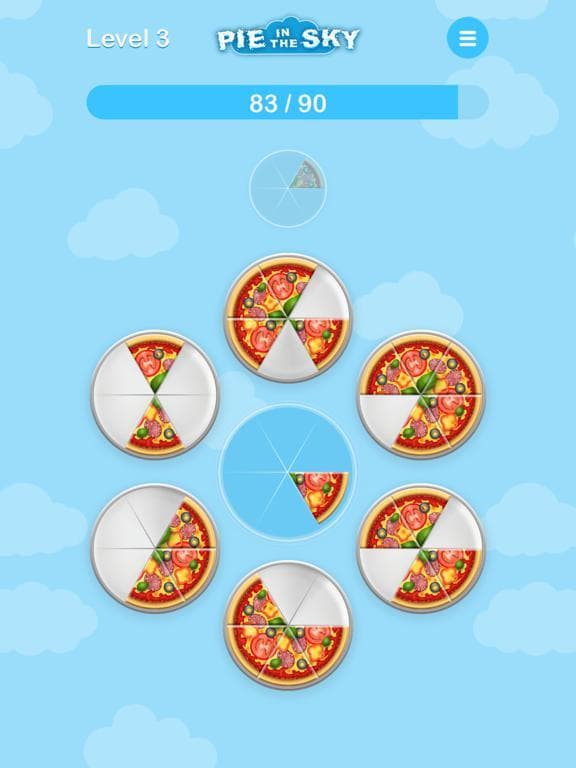
Task: Open the hamburger menu button
Action: 467,38
